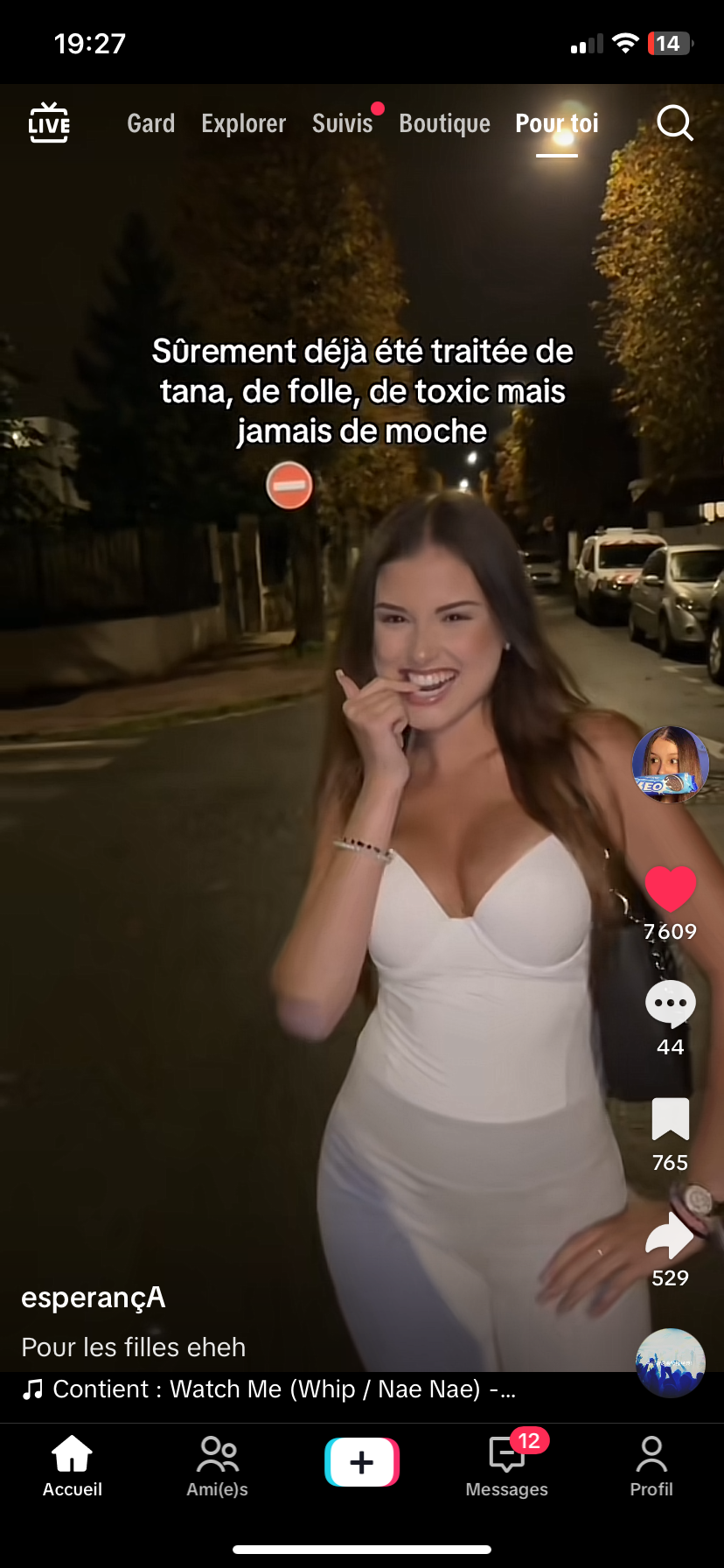Open the LIVE icon
Screen dimensions: 724x1568
coord(49,123)
